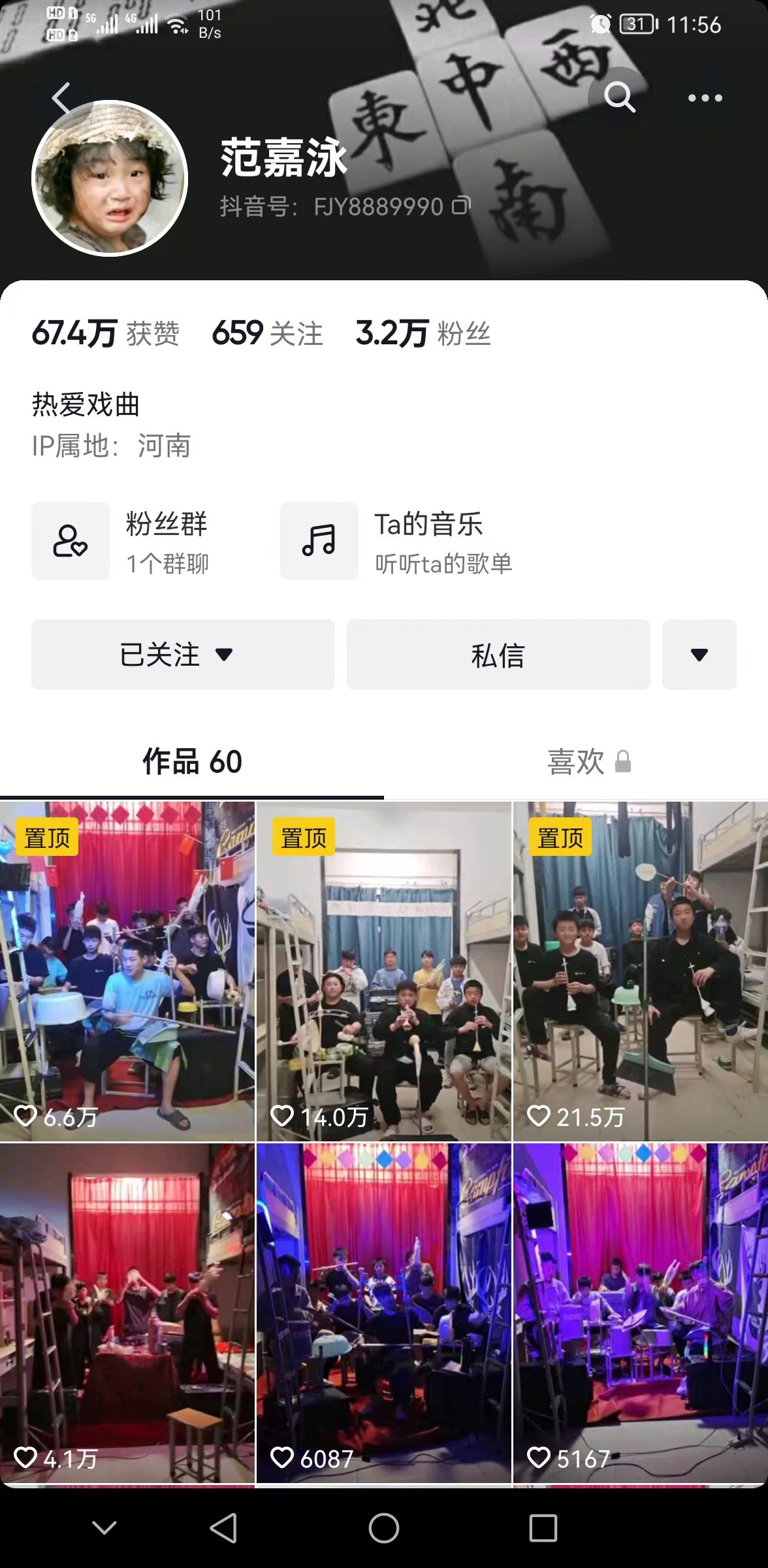
Task: Open pinned video with 14.0万 likes
Action: pos(383,971)
